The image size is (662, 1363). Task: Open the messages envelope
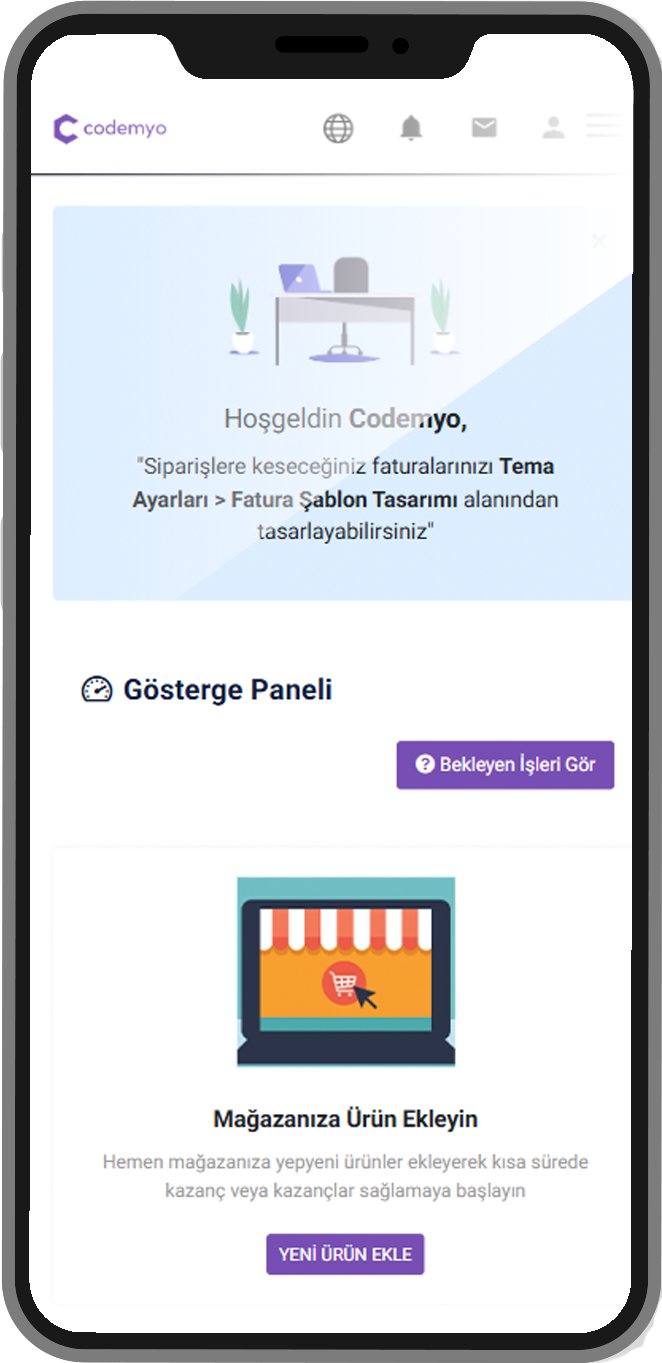484,127
